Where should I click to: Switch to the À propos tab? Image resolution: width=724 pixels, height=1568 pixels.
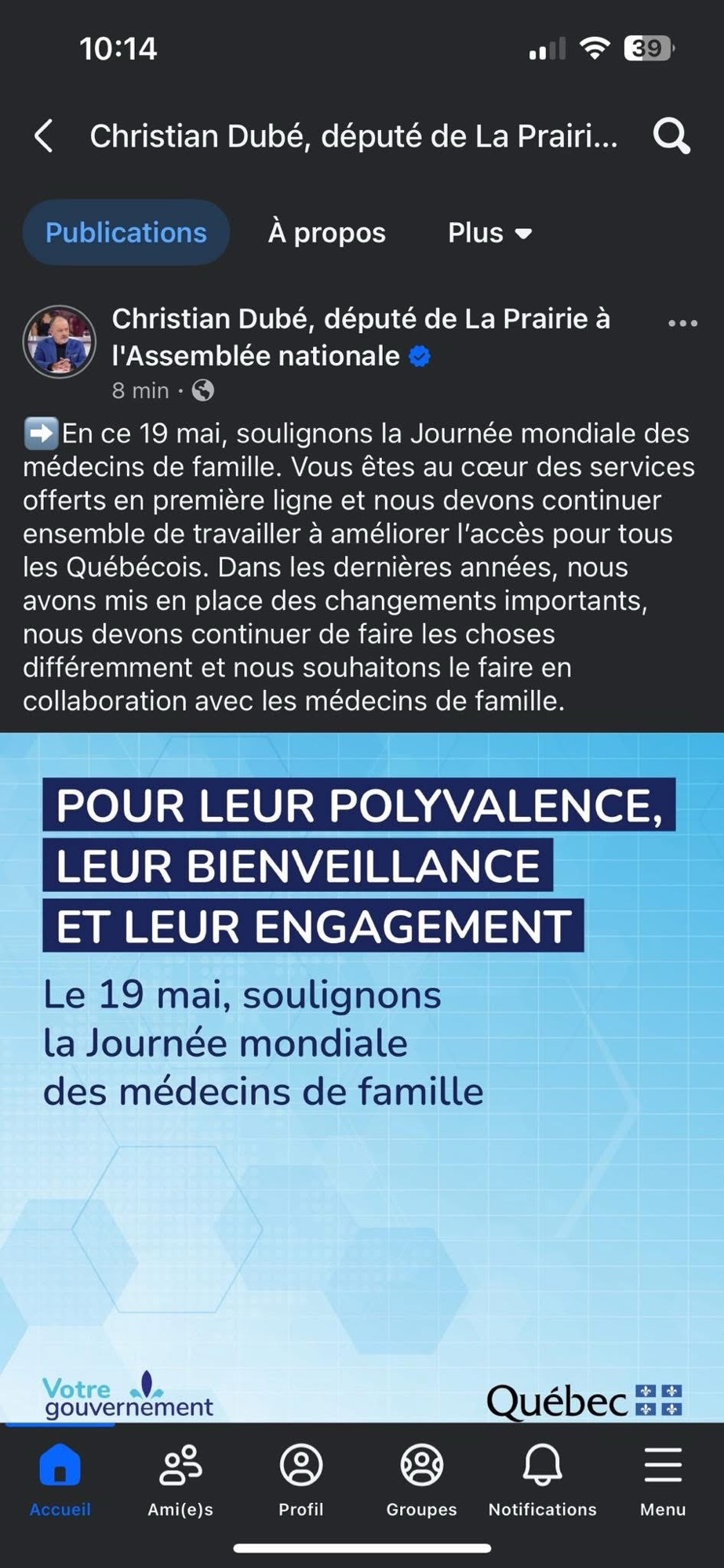[x=327, y=233]
